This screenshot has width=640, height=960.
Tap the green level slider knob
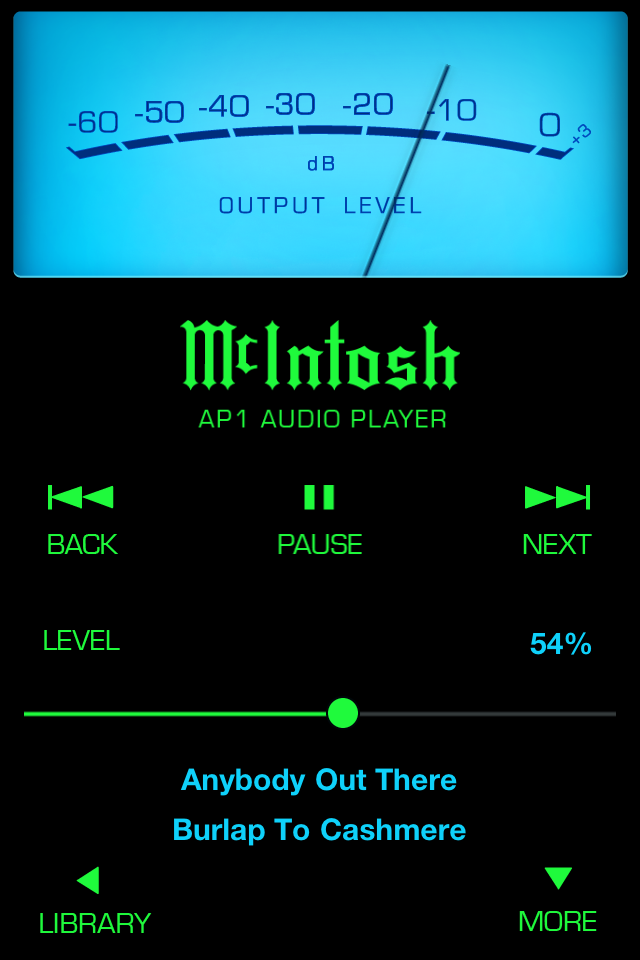click(x=343, y=713)
